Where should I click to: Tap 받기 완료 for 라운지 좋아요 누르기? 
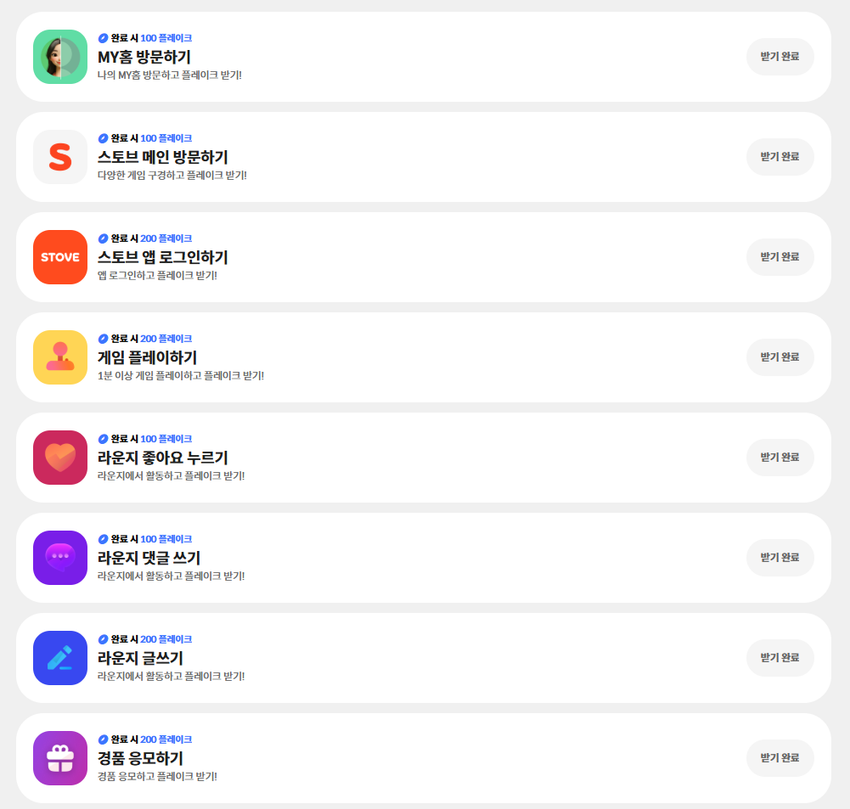click(780, 457)
